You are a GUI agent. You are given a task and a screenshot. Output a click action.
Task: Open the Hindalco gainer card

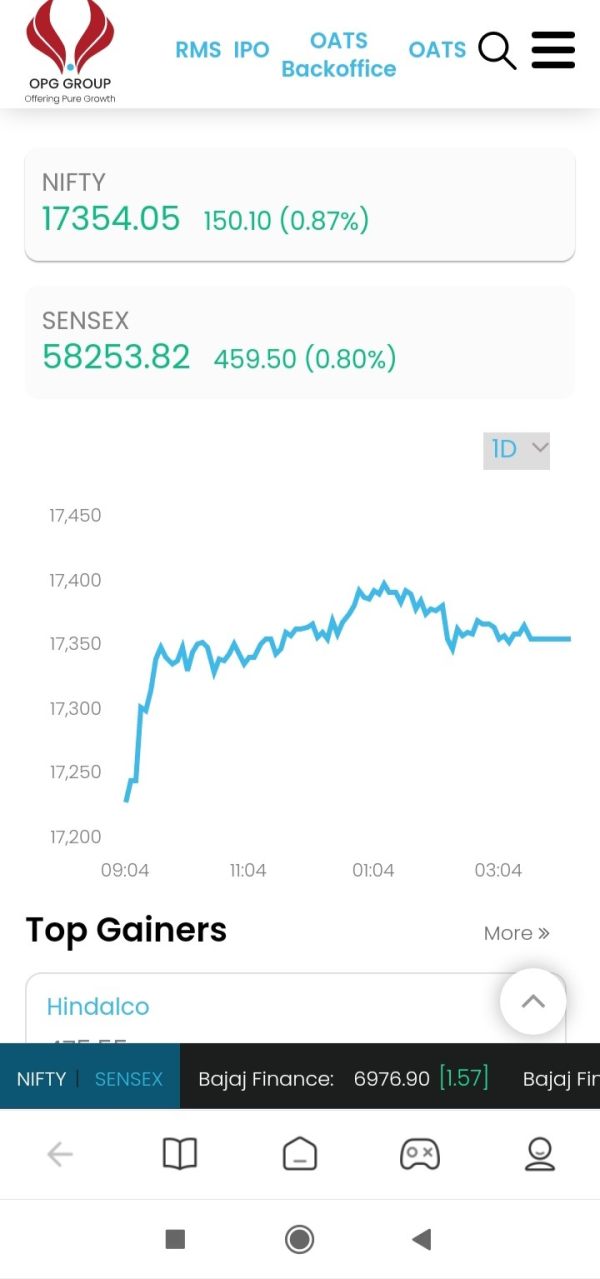tap(296, 1008)
